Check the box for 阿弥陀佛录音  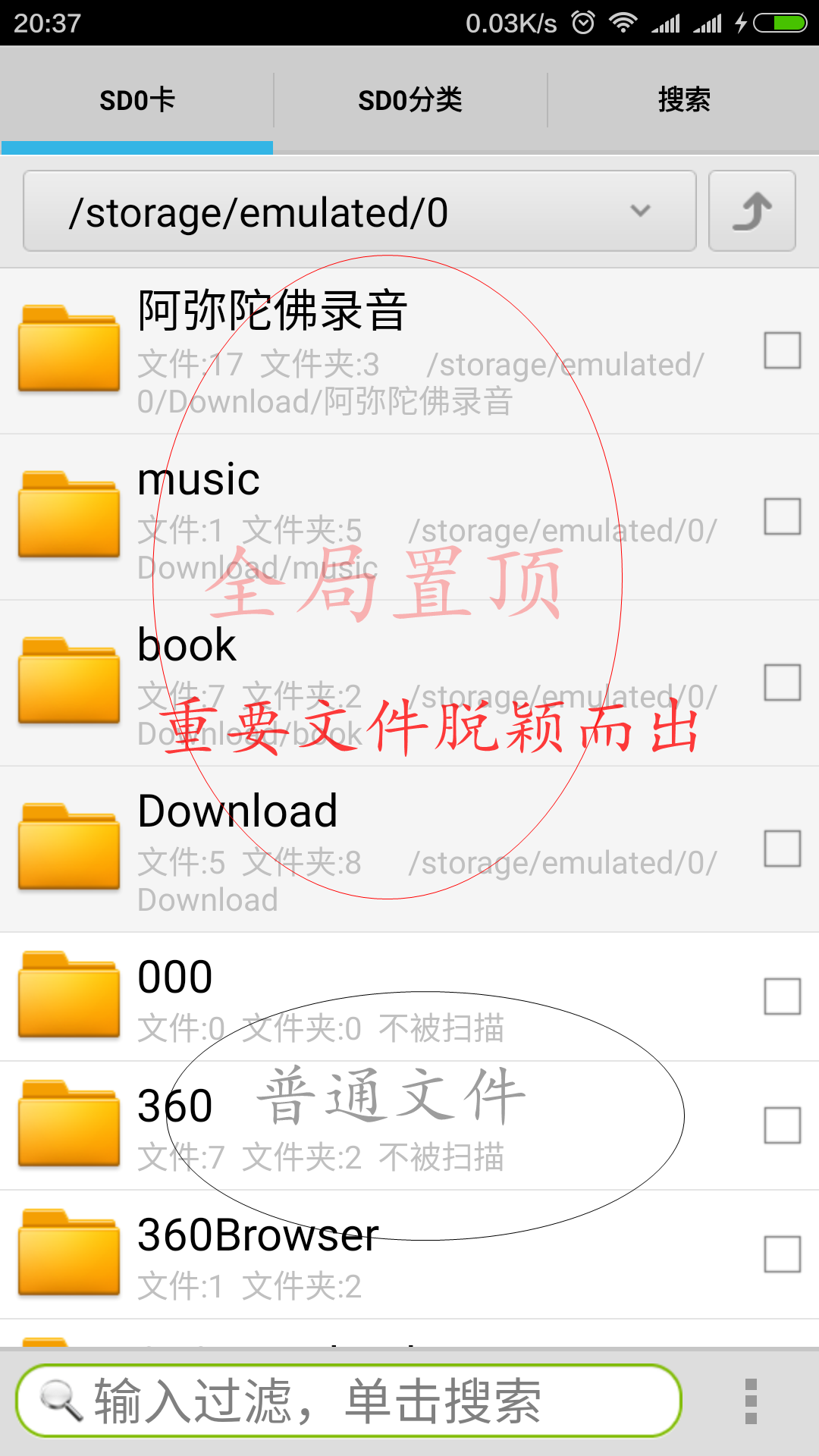782,350
